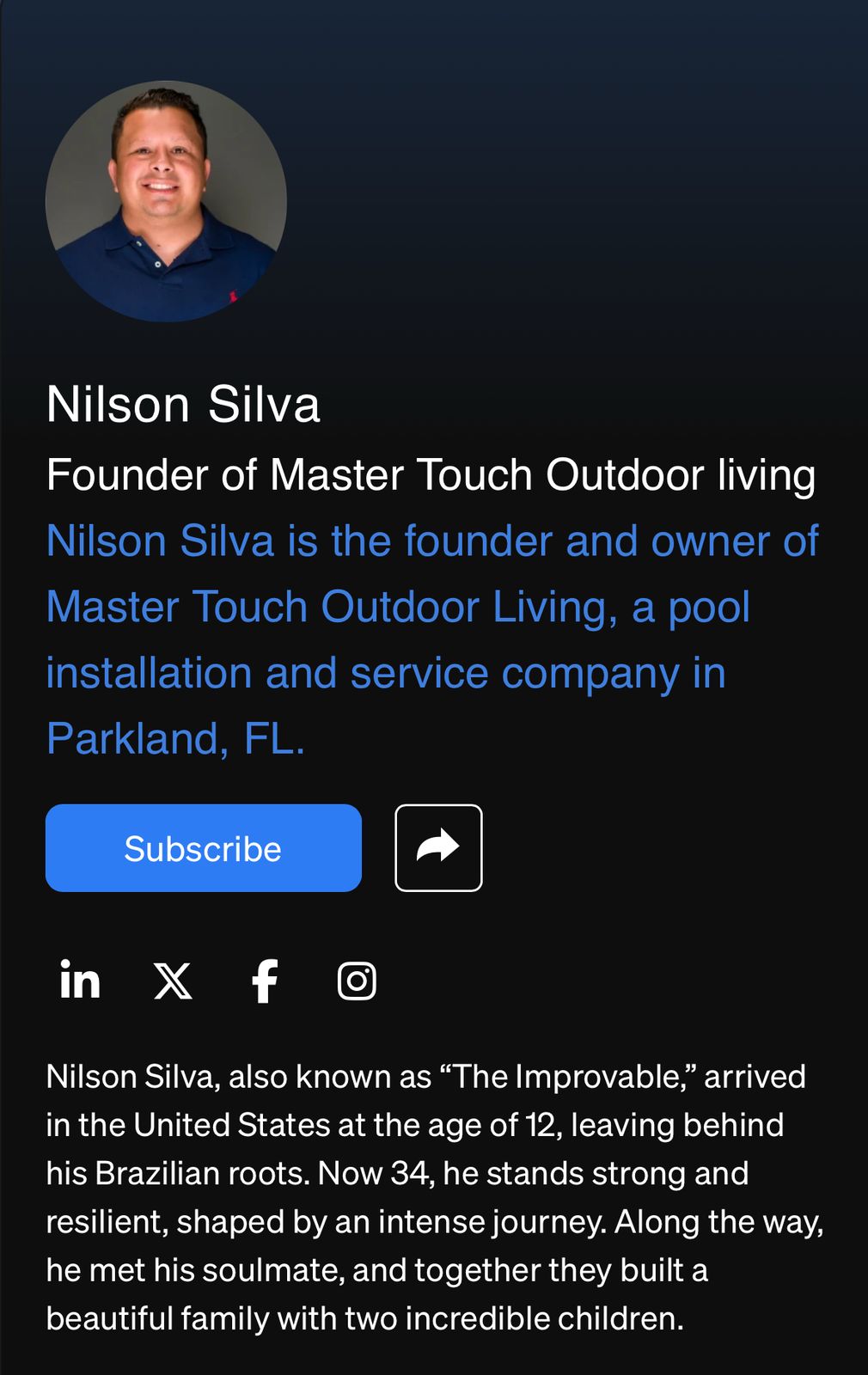Viewport: 868px width, 1375px height.
Task: Open the LinkedIn profile link
Action: point(80,981)
